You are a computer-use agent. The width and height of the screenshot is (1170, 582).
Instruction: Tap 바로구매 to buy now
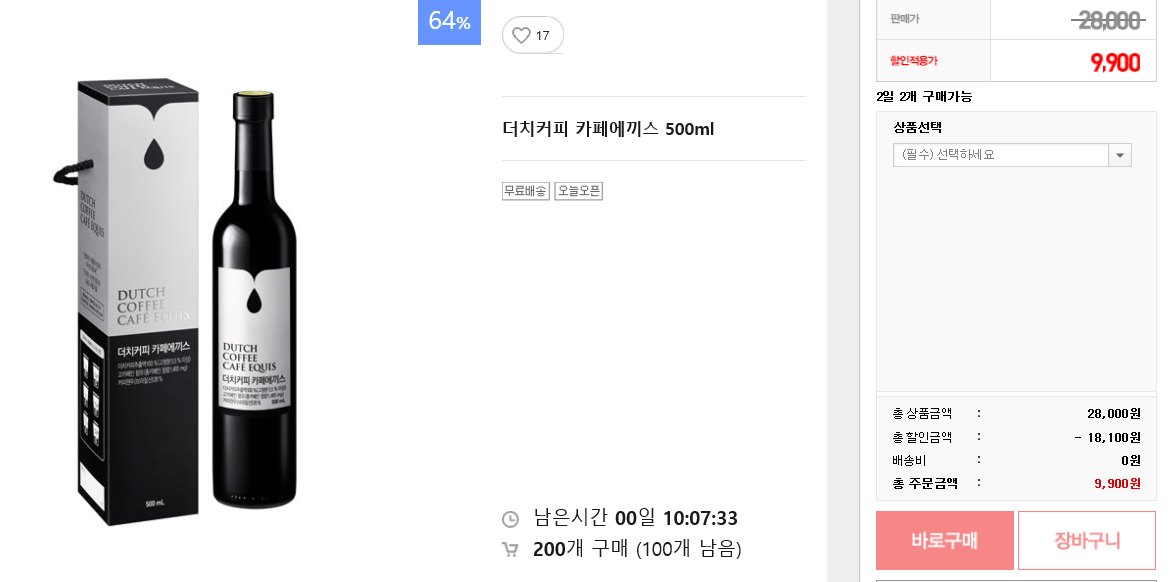(945, 540)
